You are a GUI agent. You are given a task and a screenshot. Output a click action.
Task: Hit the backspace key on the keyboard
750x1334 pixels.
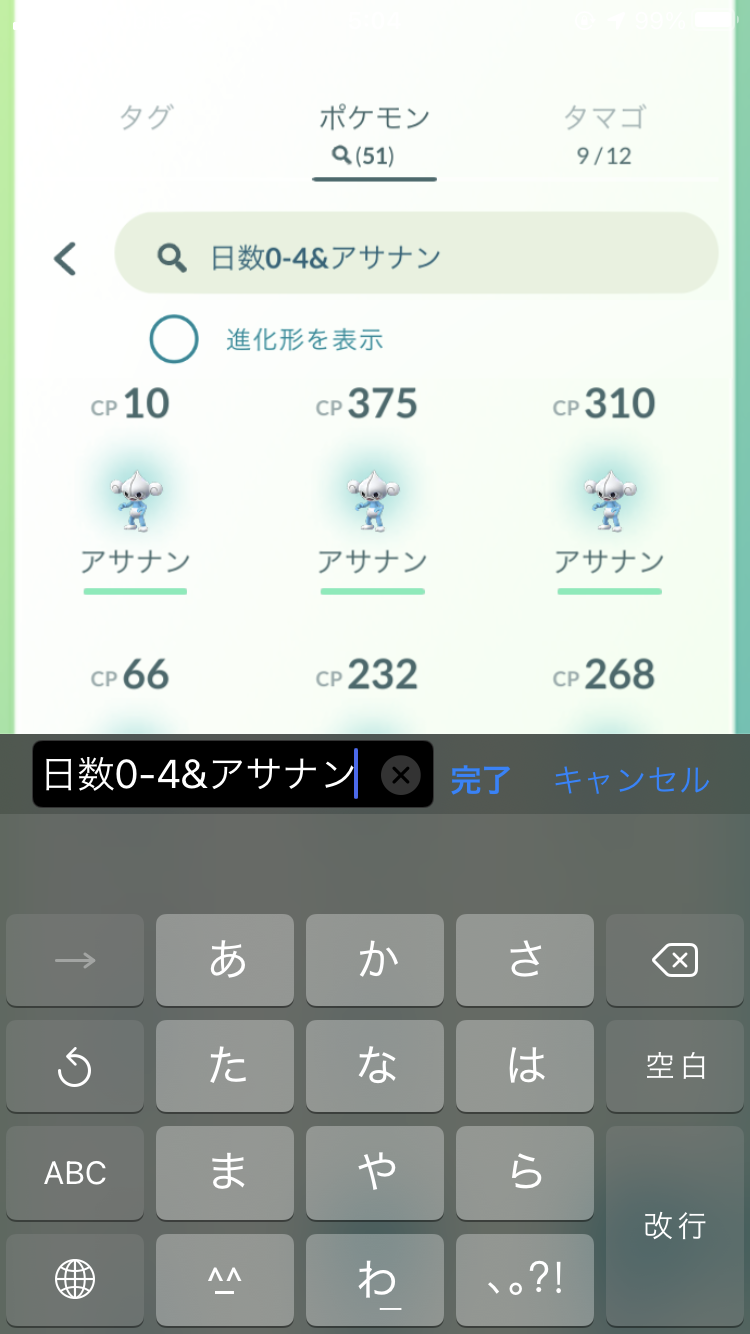click(x=675, y=960)
